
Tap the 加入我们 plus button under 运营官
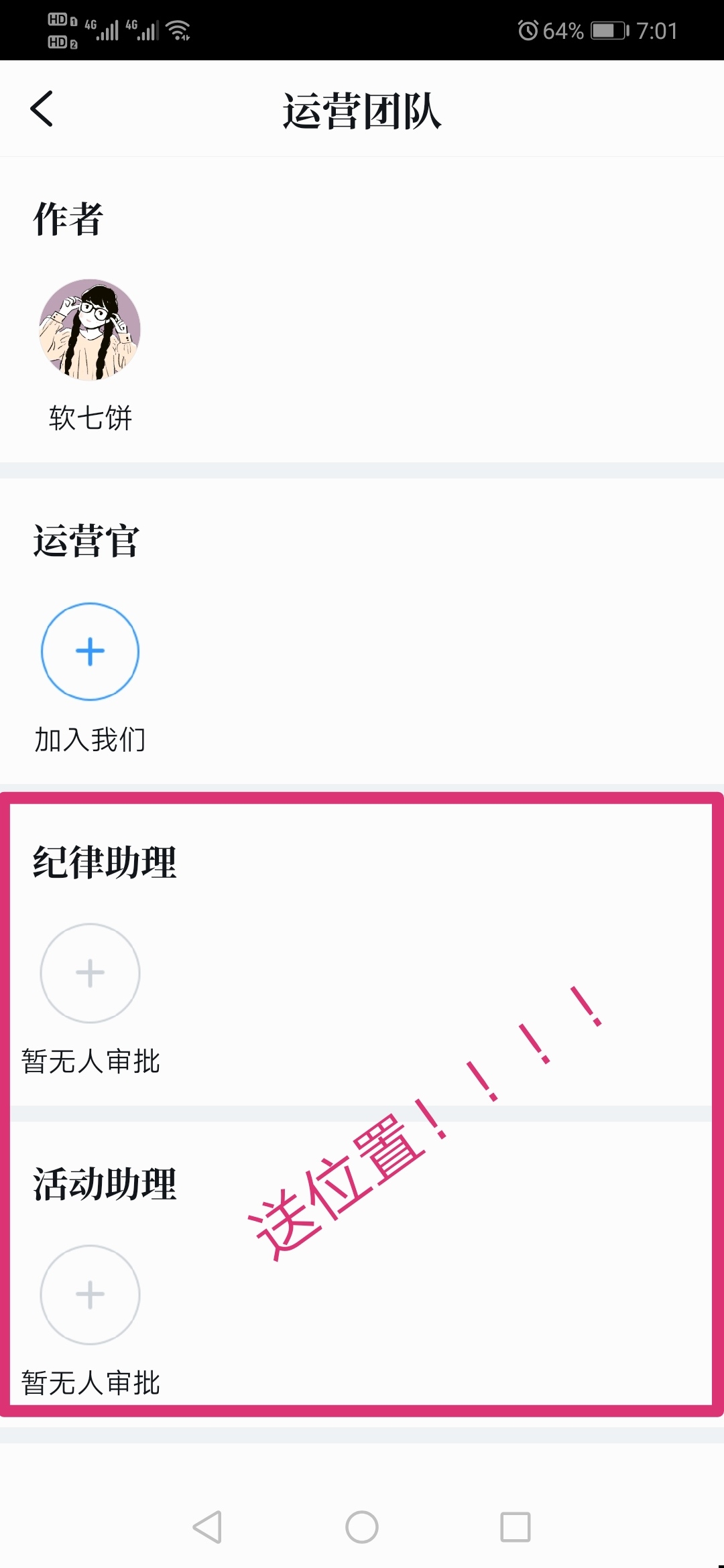(x=90, y=651)
